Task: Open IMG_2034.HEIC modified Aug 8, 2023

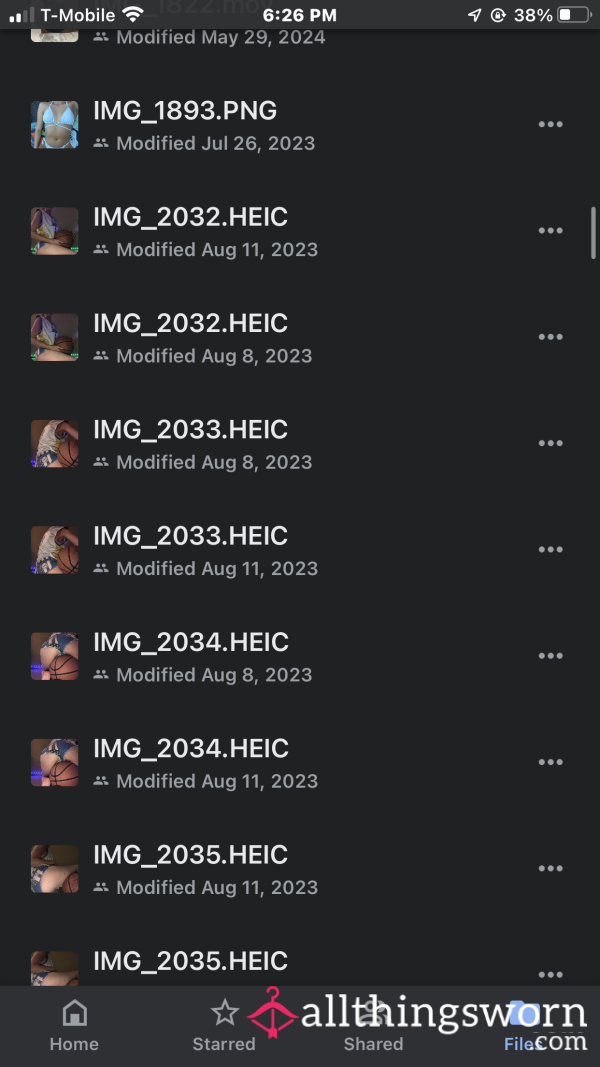Action: click(300, 656)
